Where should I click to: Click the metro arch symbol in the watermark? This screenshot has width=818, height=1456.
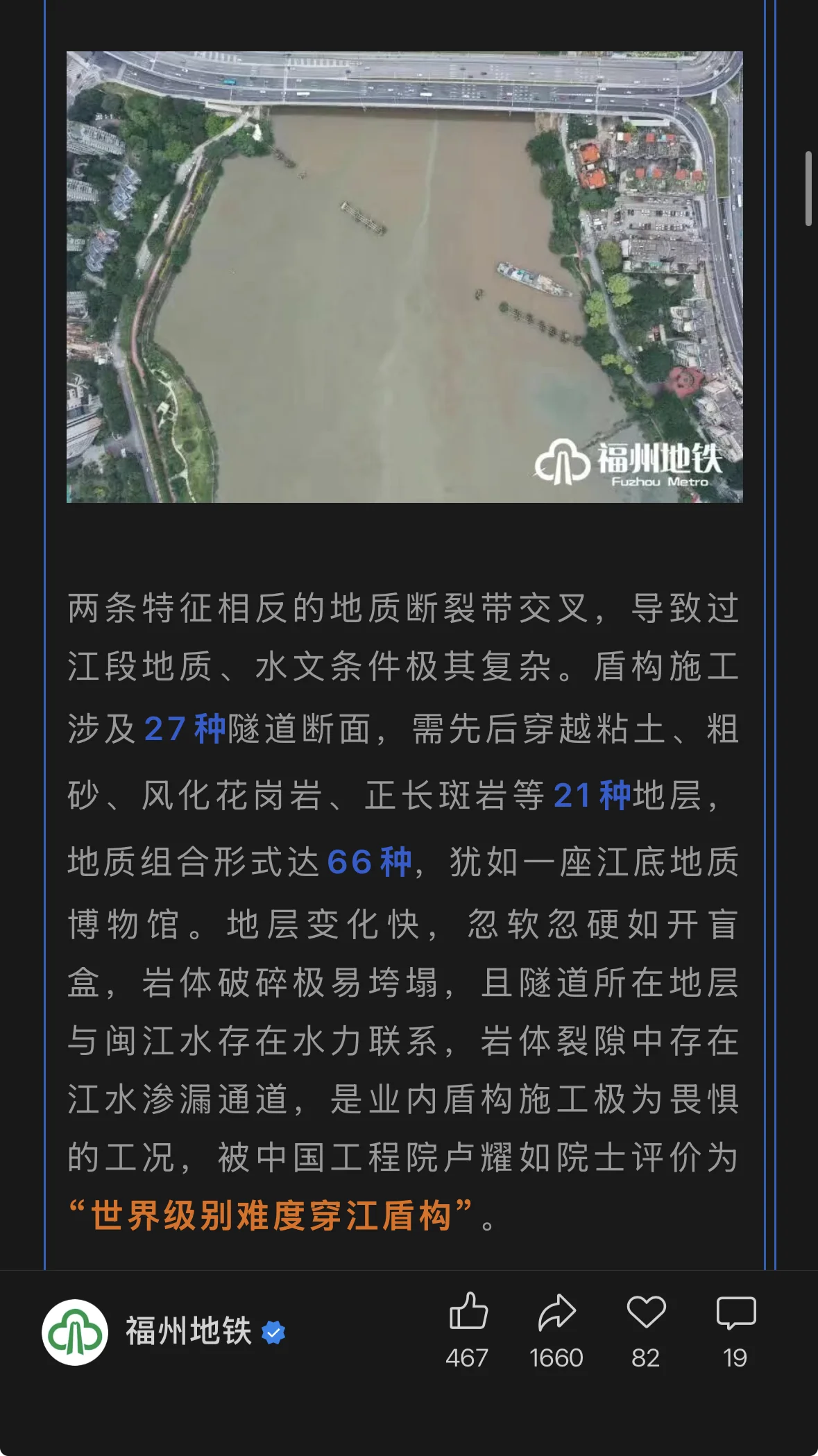(x=562, y=459)
